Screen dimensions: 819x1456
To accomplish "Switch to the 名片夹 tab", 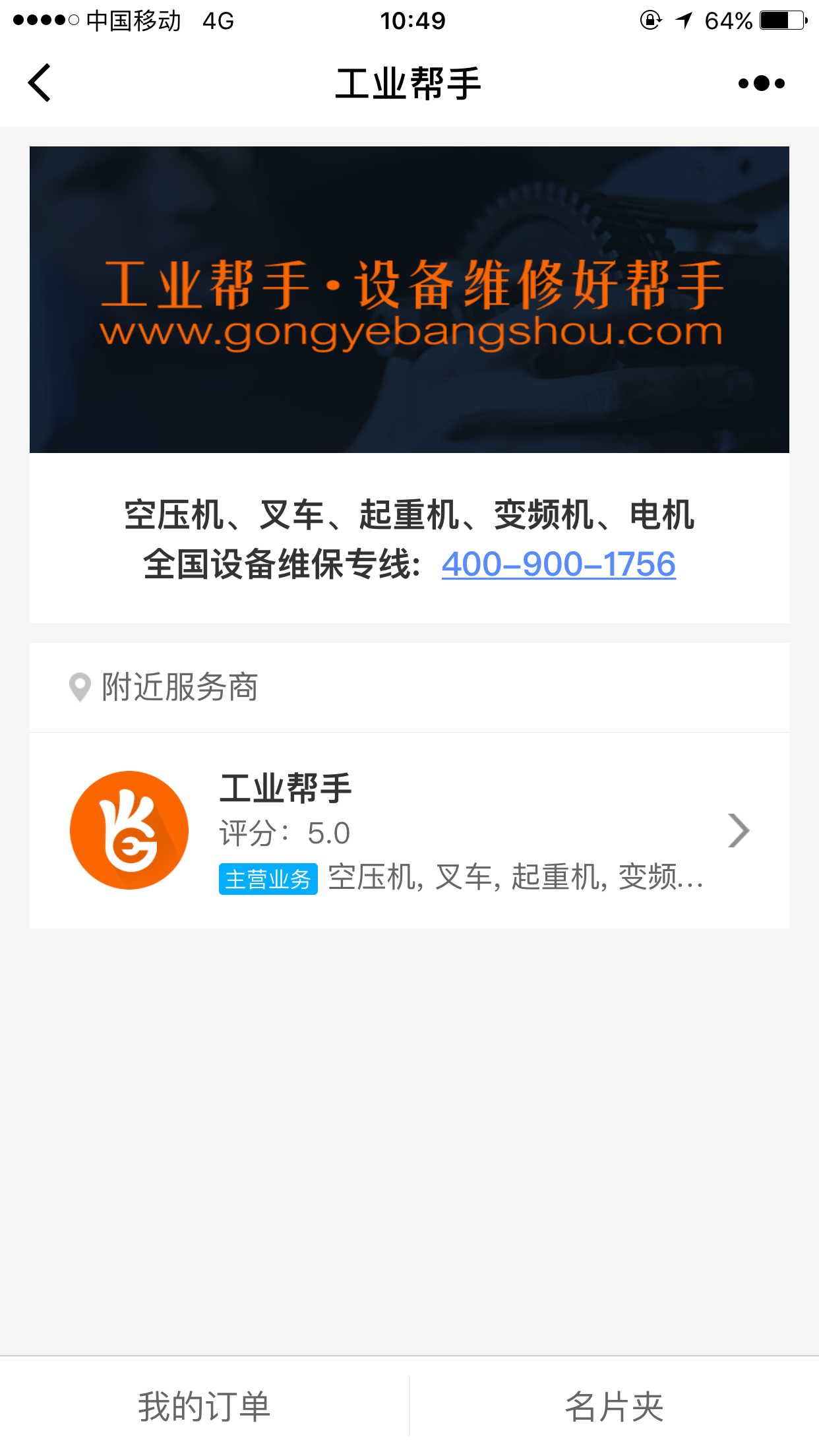I will pyautogui.click(x=615, y=1406).
